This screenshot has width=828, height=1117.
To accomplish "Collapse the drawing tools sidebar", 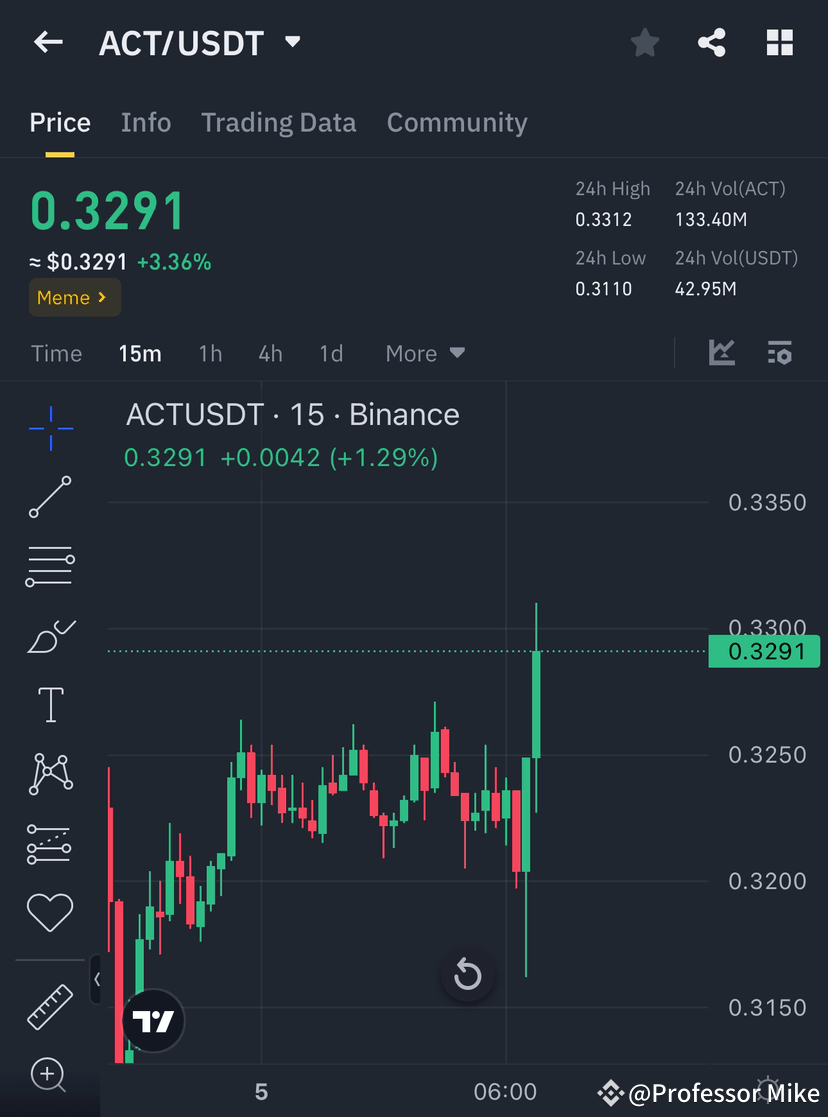I will click(x=97, y=980).
